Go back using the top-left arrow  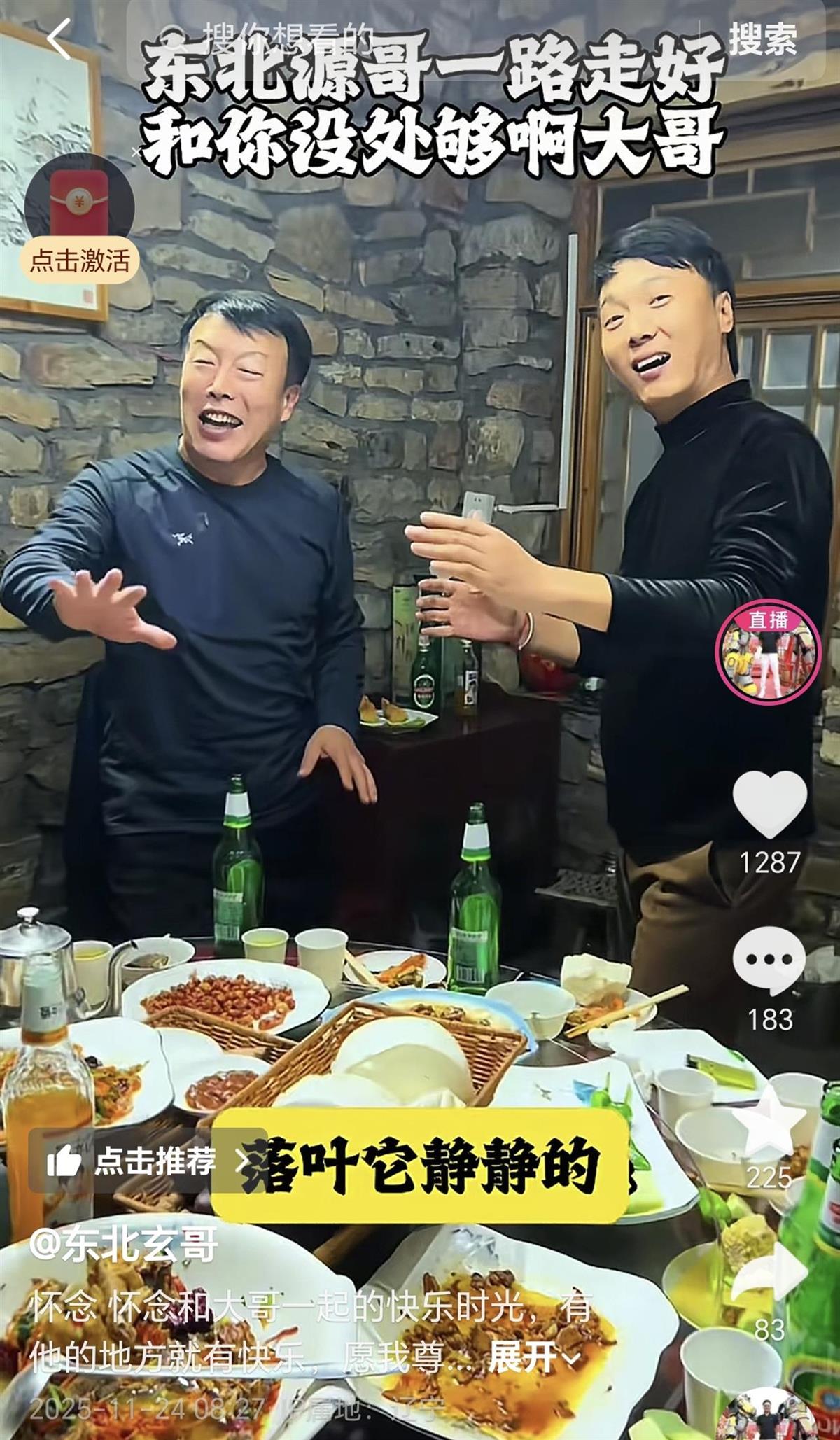[59, 39]
